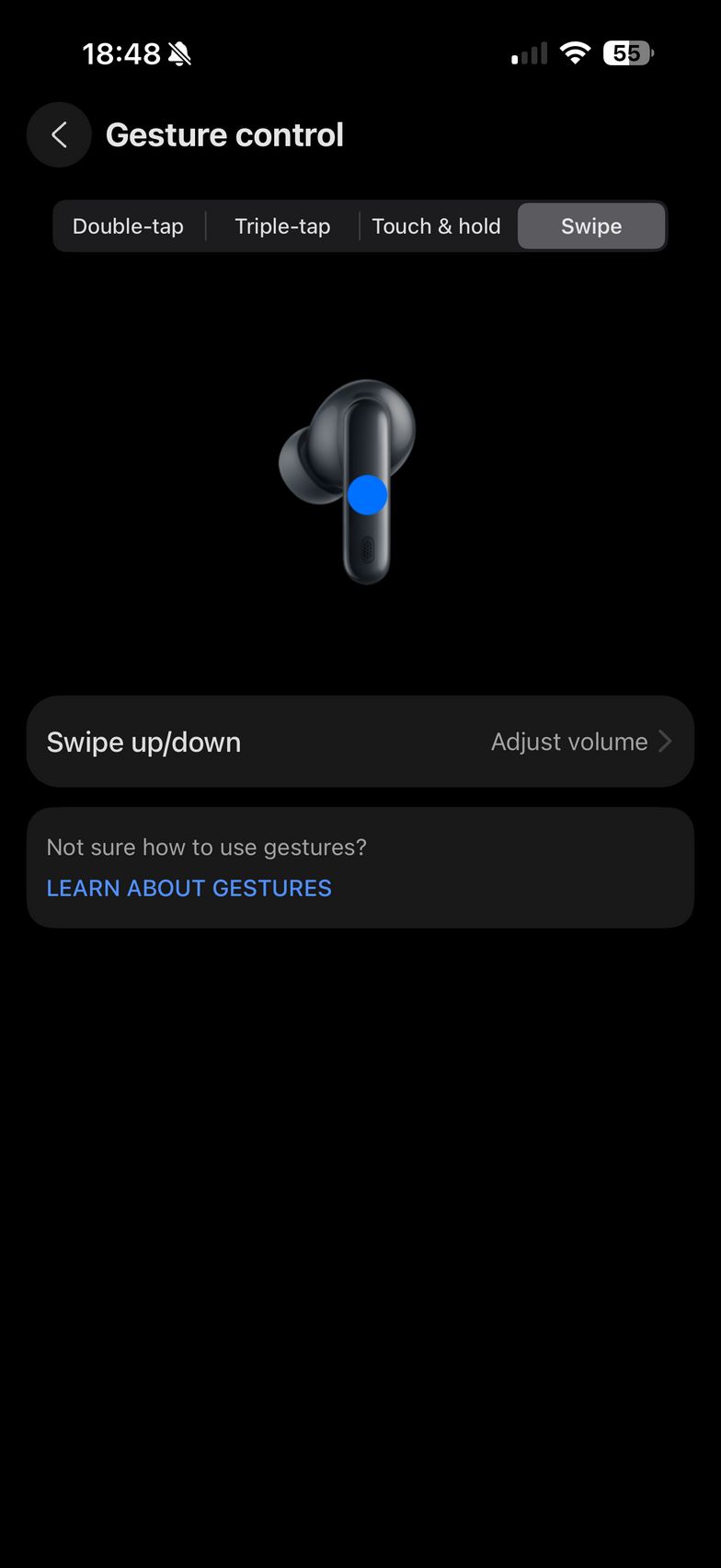
Task: Open the Learn About Gestures link
Action: coord(189,888)
